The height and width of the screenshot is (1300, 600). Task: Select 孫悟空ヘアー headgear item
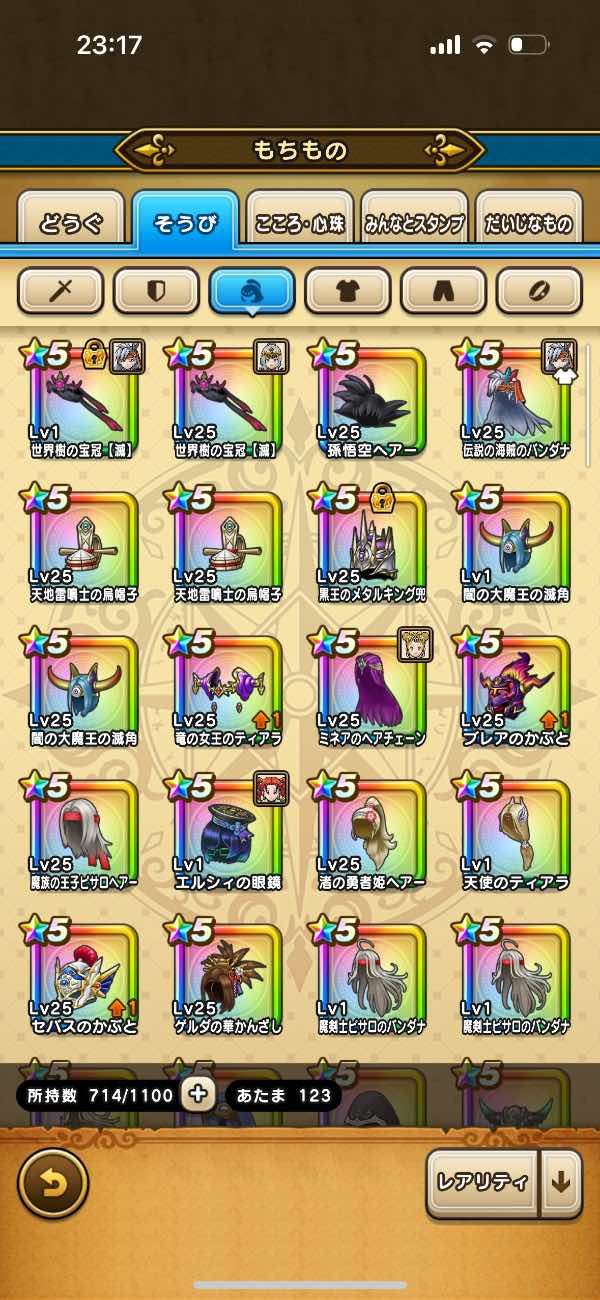click(371, 400)
